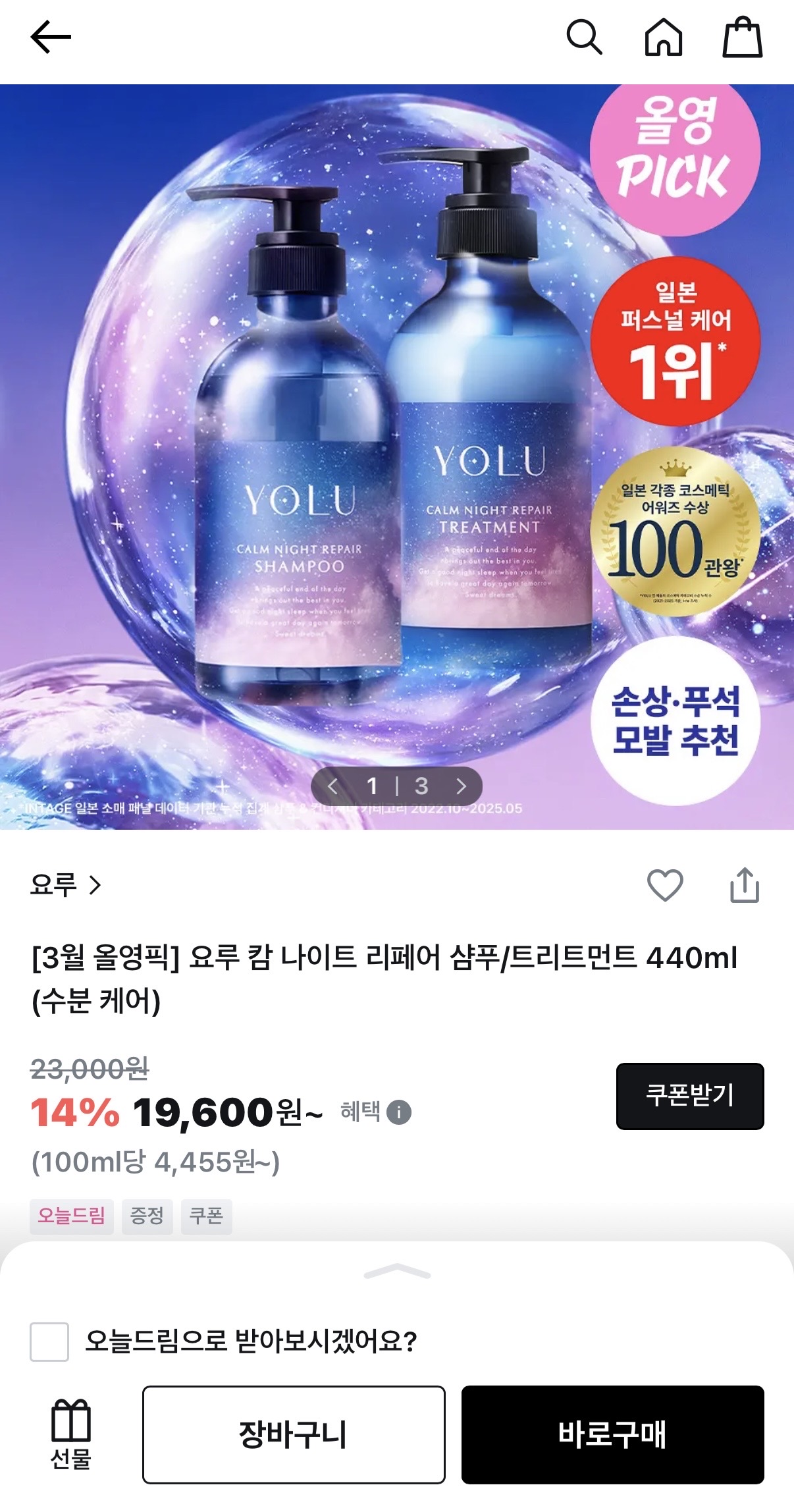The width and height of the screenshot is (794, 1512).
Task: Show the previous product image
Action: pyautogui.click(x=333, y=786)
